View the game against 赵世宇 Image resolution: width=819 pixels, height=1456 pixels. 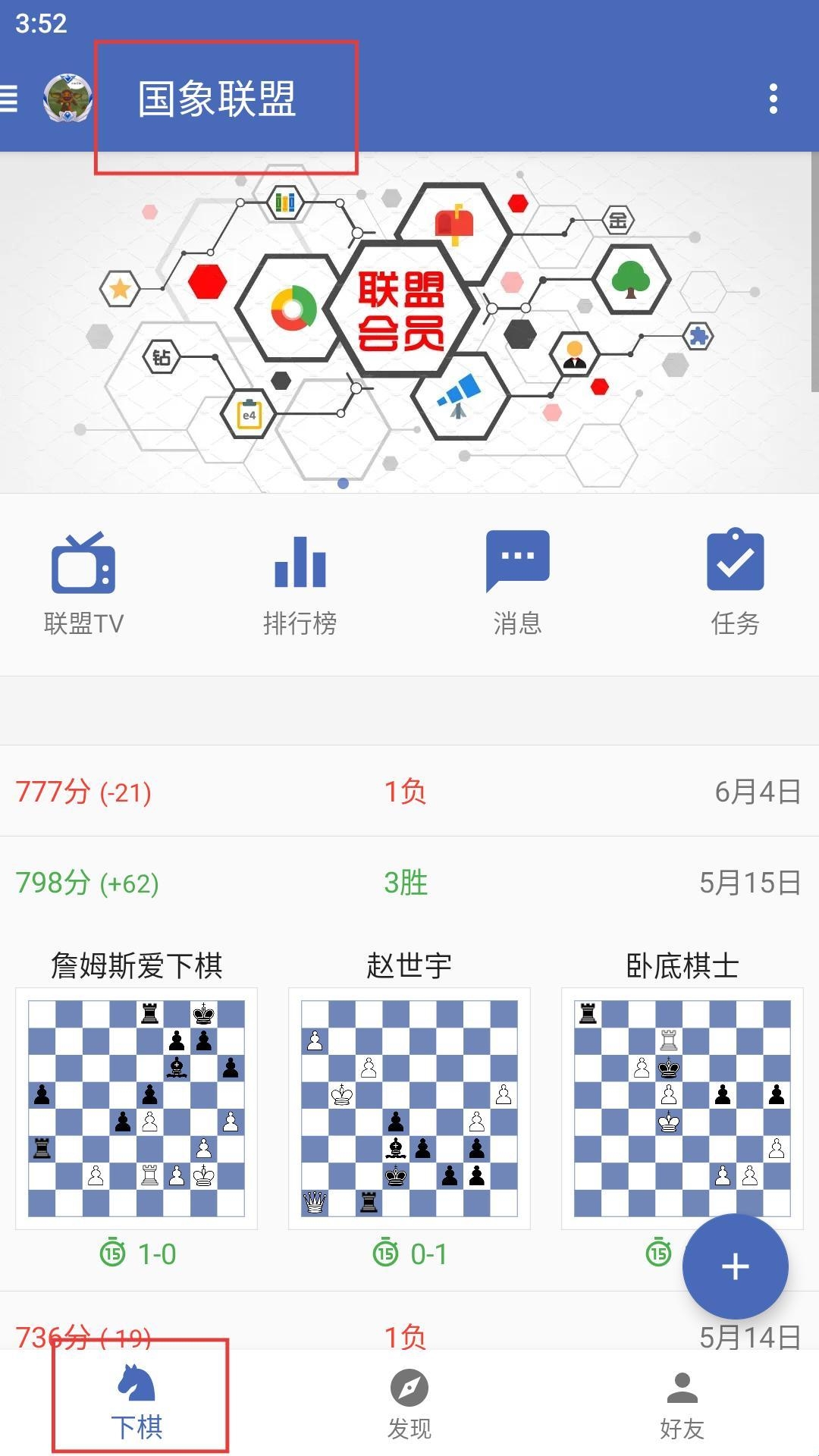click(x=409, y=1107)
